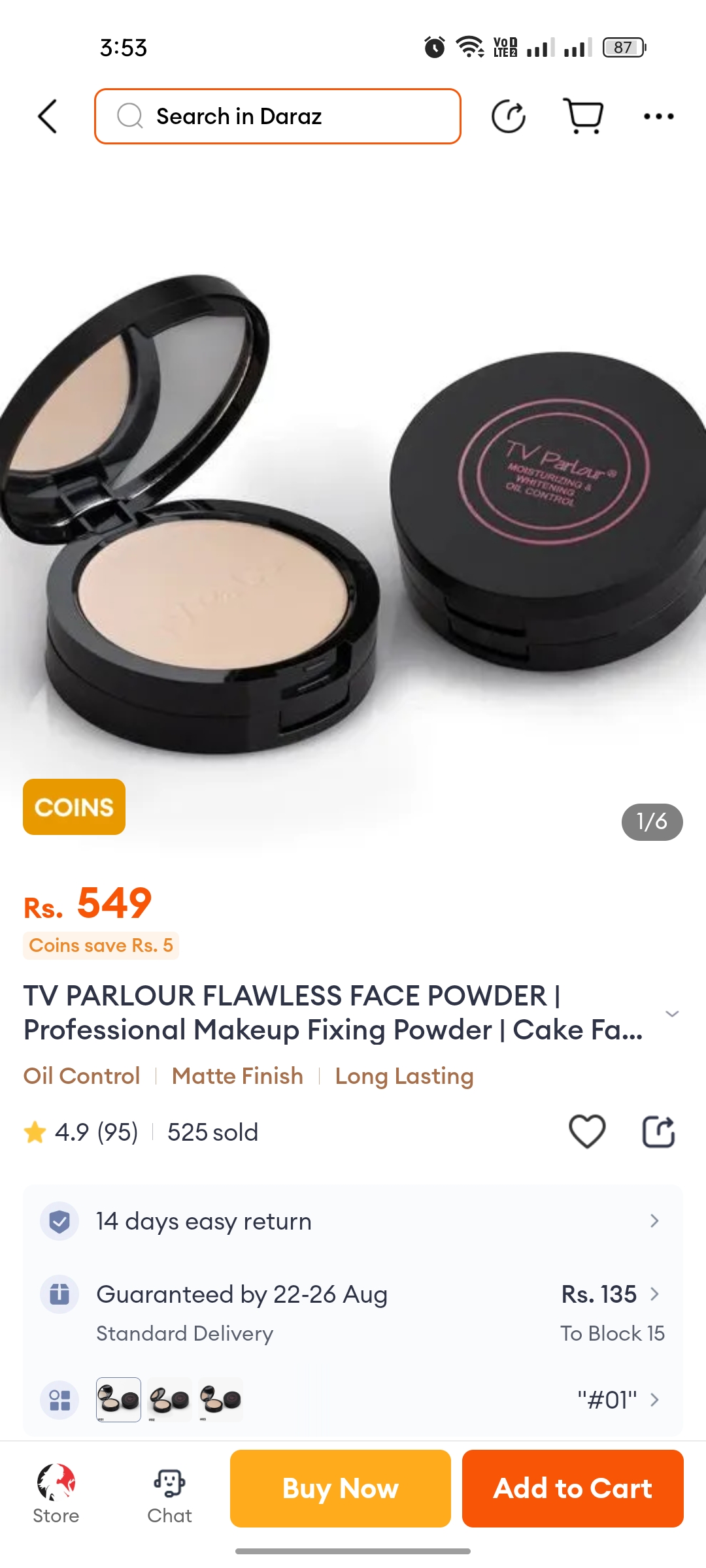View Standard Delivery options row
Screen dimensions: 706x1568
(x=353, y=1313)
